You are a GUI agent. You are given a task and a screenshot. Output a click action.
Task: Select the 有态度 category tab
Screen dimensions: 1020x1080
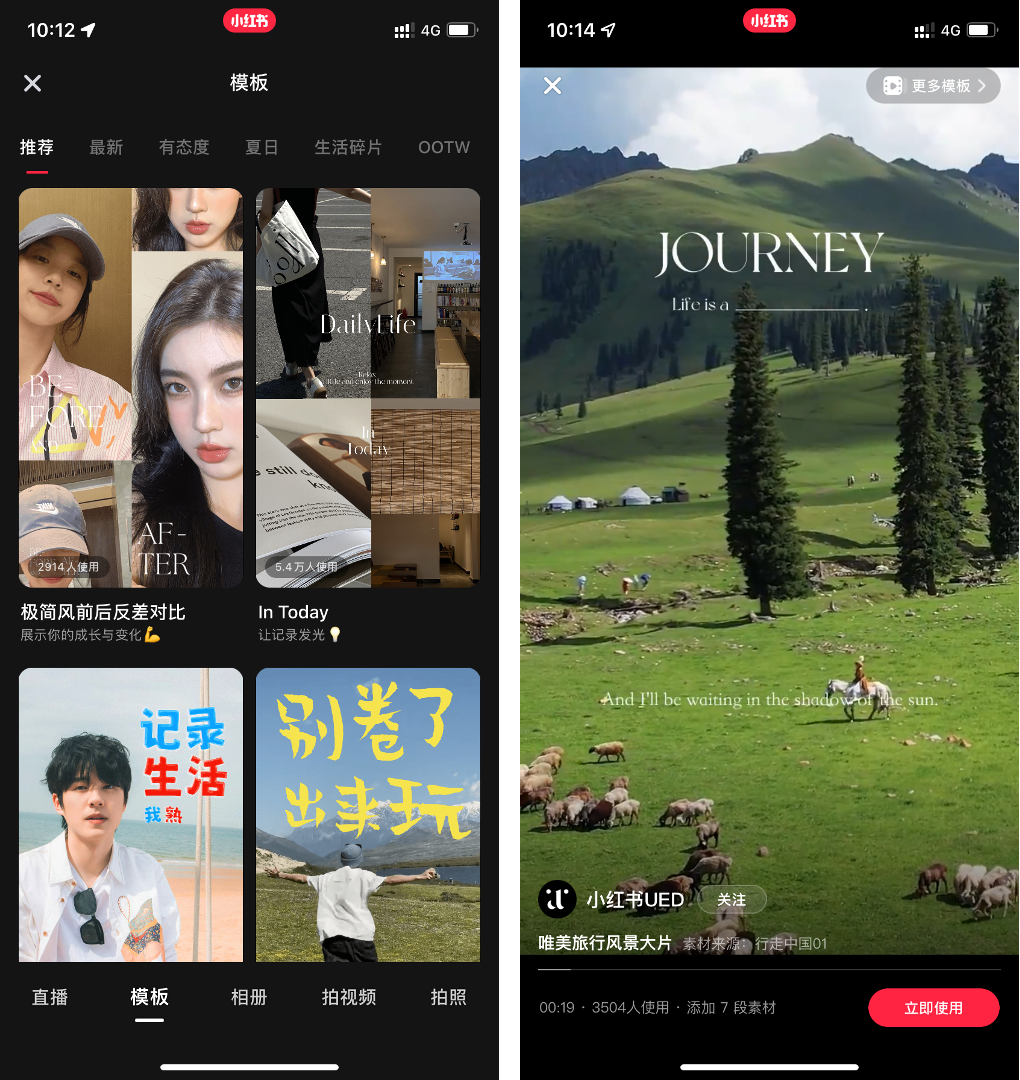click(184, 147)
